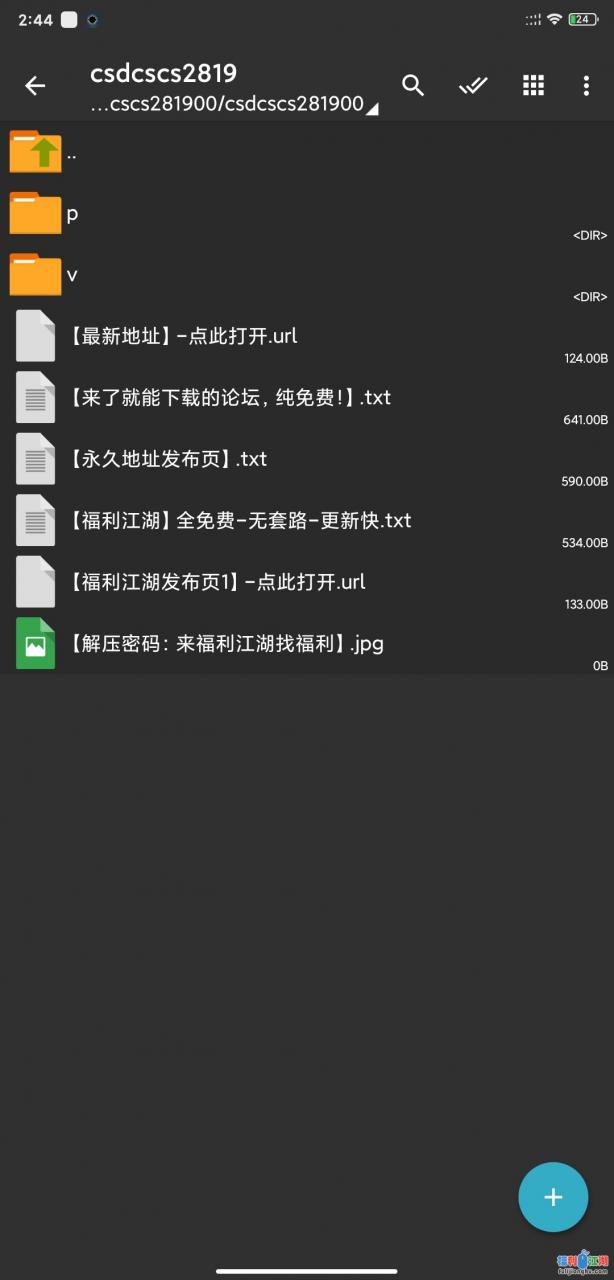Go back using the arrow icon

[35, 86]
